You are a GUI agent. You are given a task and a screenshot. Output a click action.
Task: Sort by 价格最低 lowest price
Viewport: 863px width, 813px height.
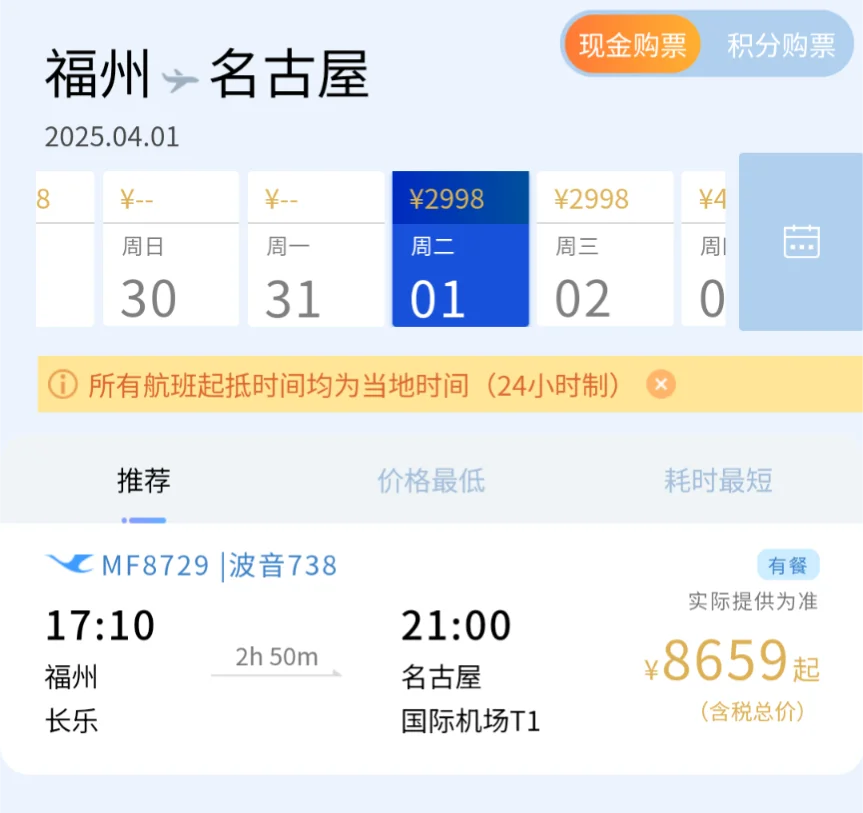431,481
